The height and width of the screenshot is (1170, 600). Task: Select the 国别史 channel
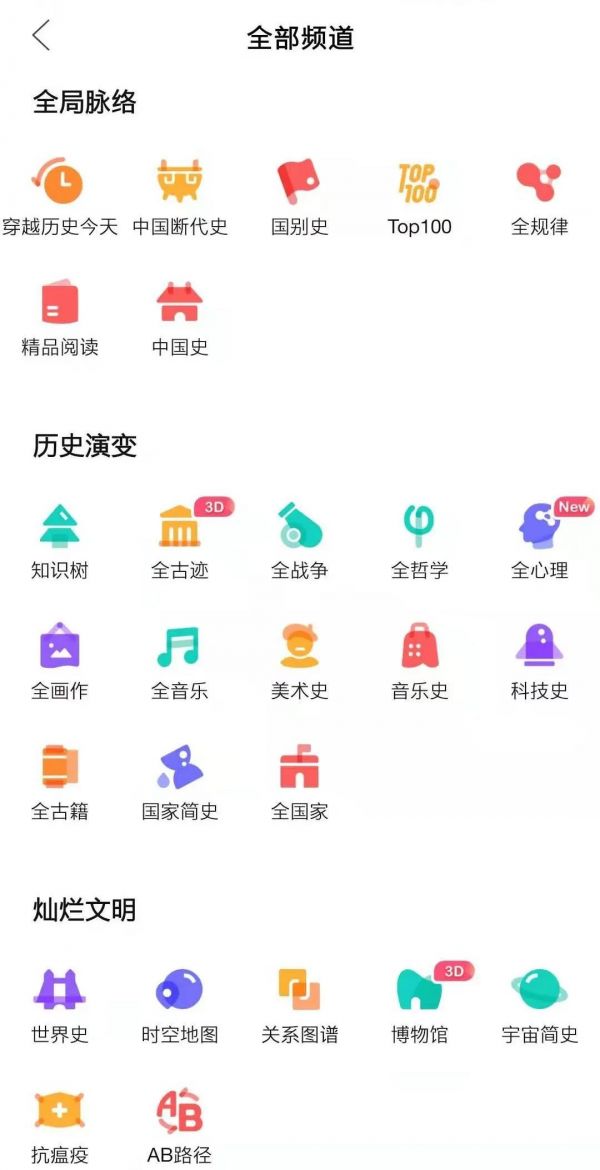[300, 183]
